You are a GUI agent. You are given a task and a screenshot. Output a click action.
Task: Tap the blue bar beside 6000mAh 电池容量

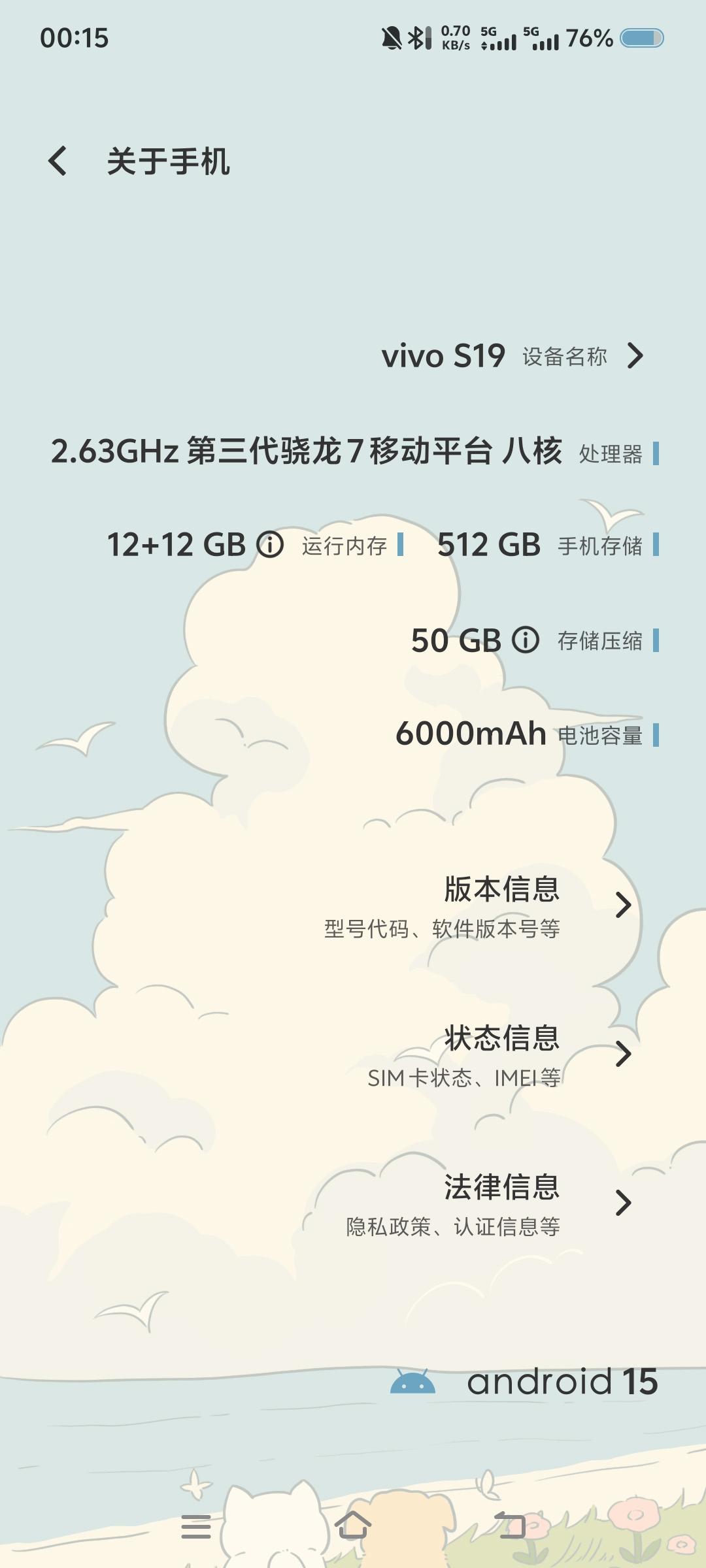(x=656, y=734)
